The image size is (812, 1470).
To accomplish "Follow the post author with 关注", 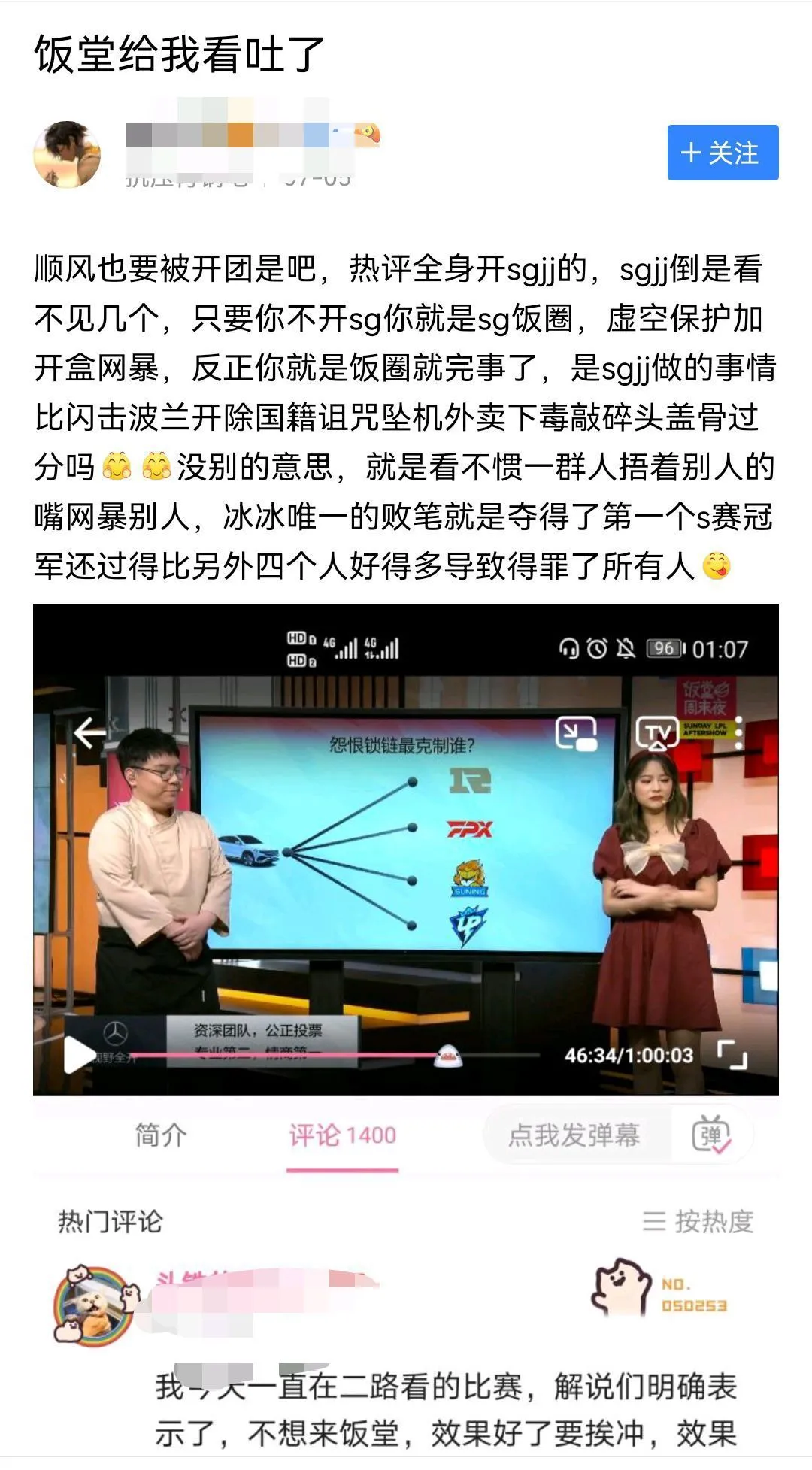I will coord(722,153).
